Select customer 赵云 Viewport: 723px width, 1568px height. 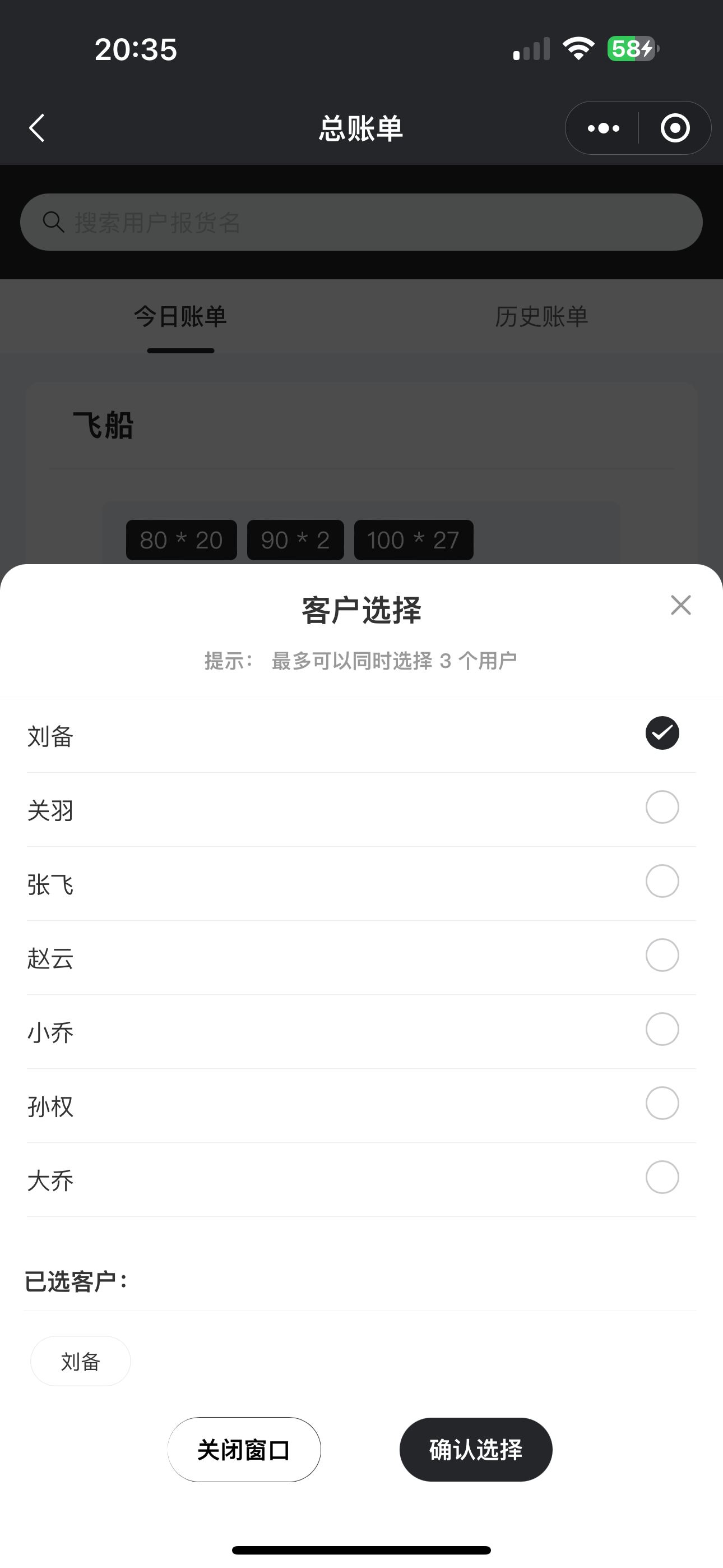click(x=662, y=955)
